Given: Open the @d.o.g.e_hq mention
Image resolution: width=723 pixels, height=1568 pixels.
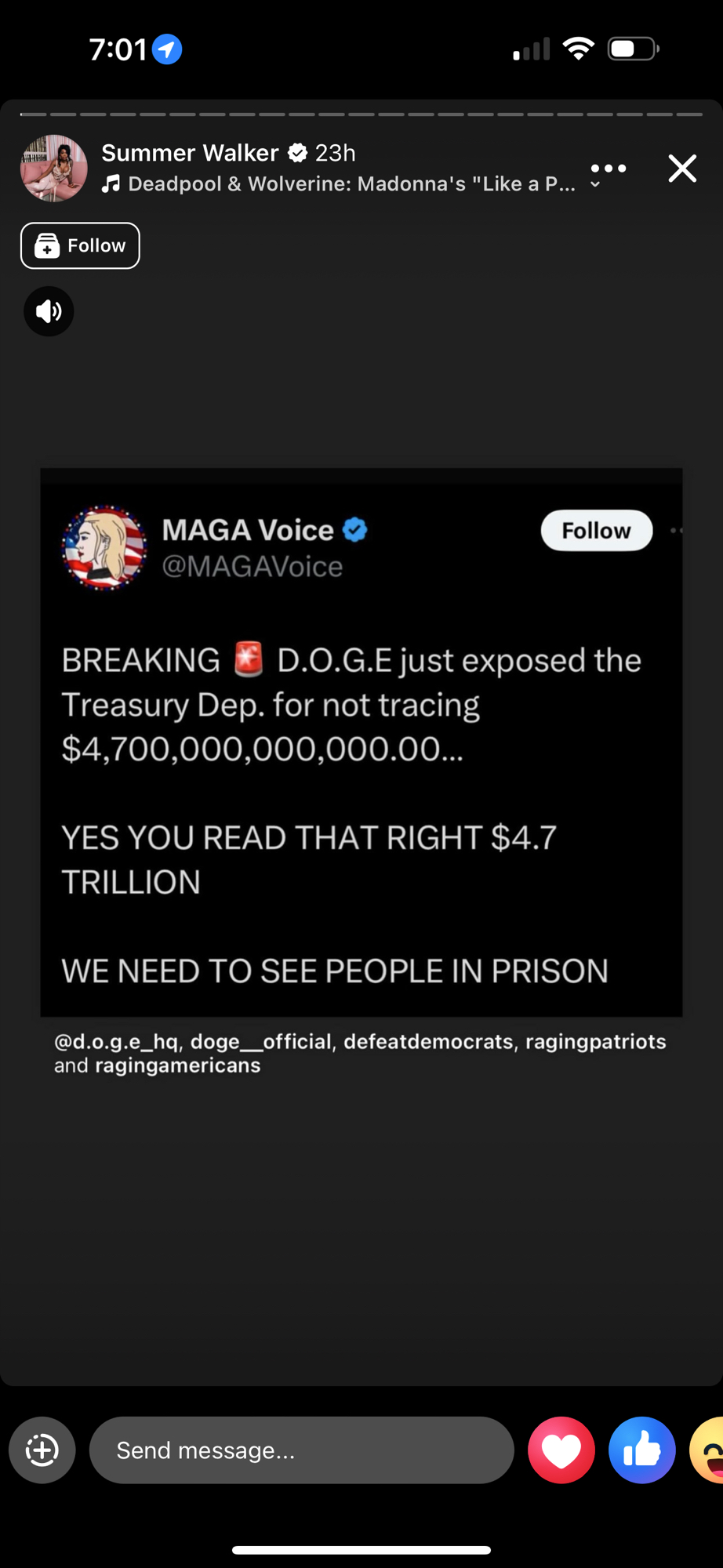Looking at the screenshot, I should 116,1041.
